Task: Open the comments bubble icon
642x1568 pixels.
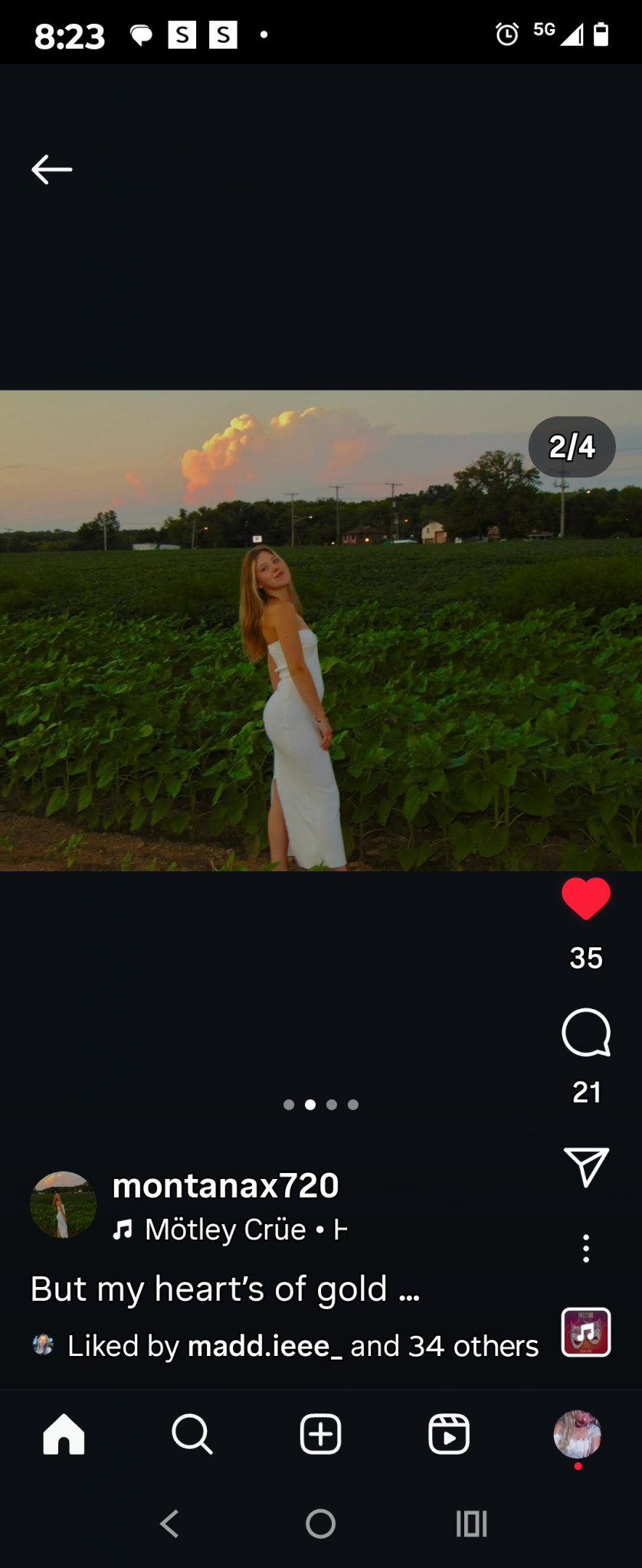Action: coord(586,1033)
